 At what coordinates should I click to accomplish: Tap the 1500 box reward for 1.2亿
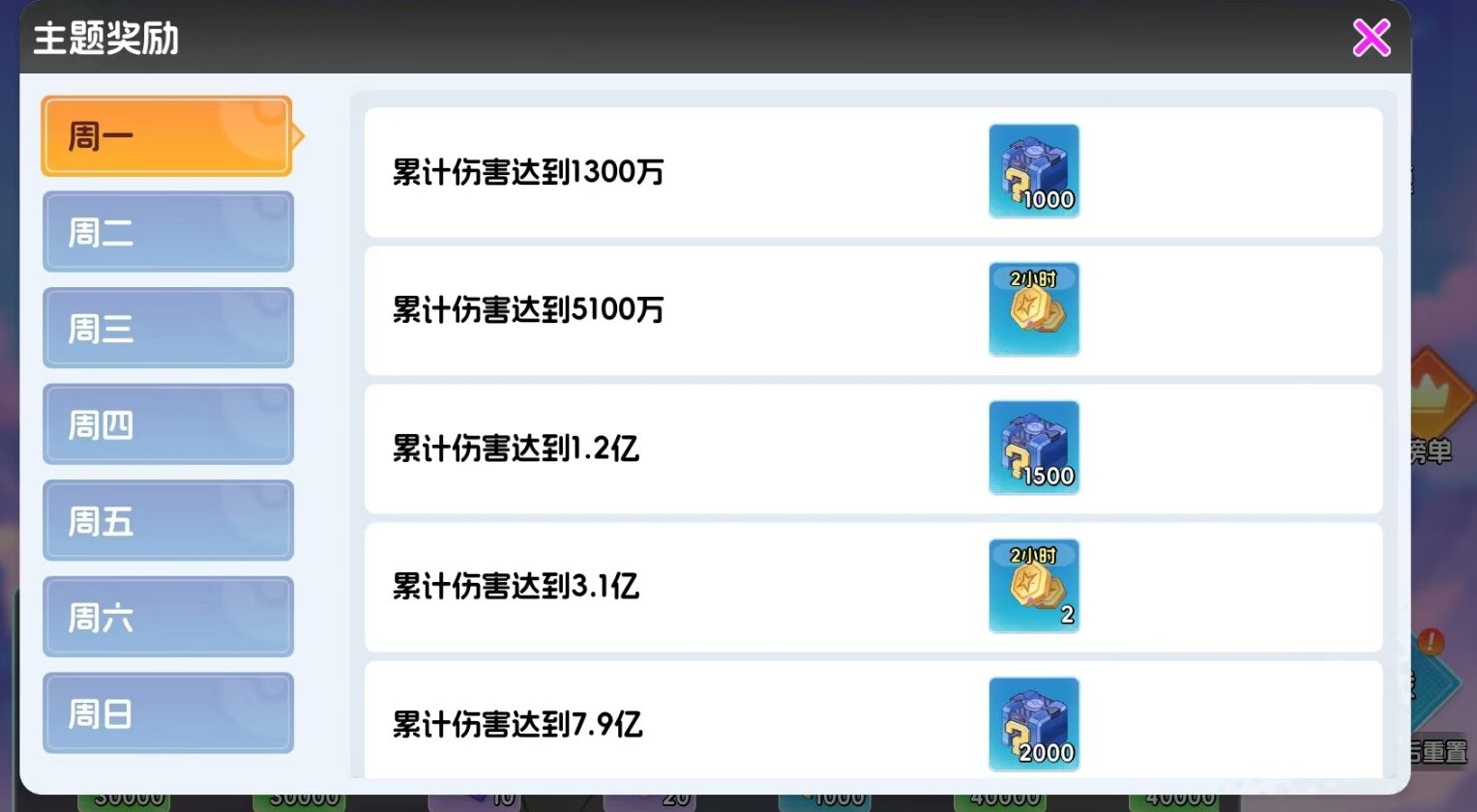[1034, 448]
